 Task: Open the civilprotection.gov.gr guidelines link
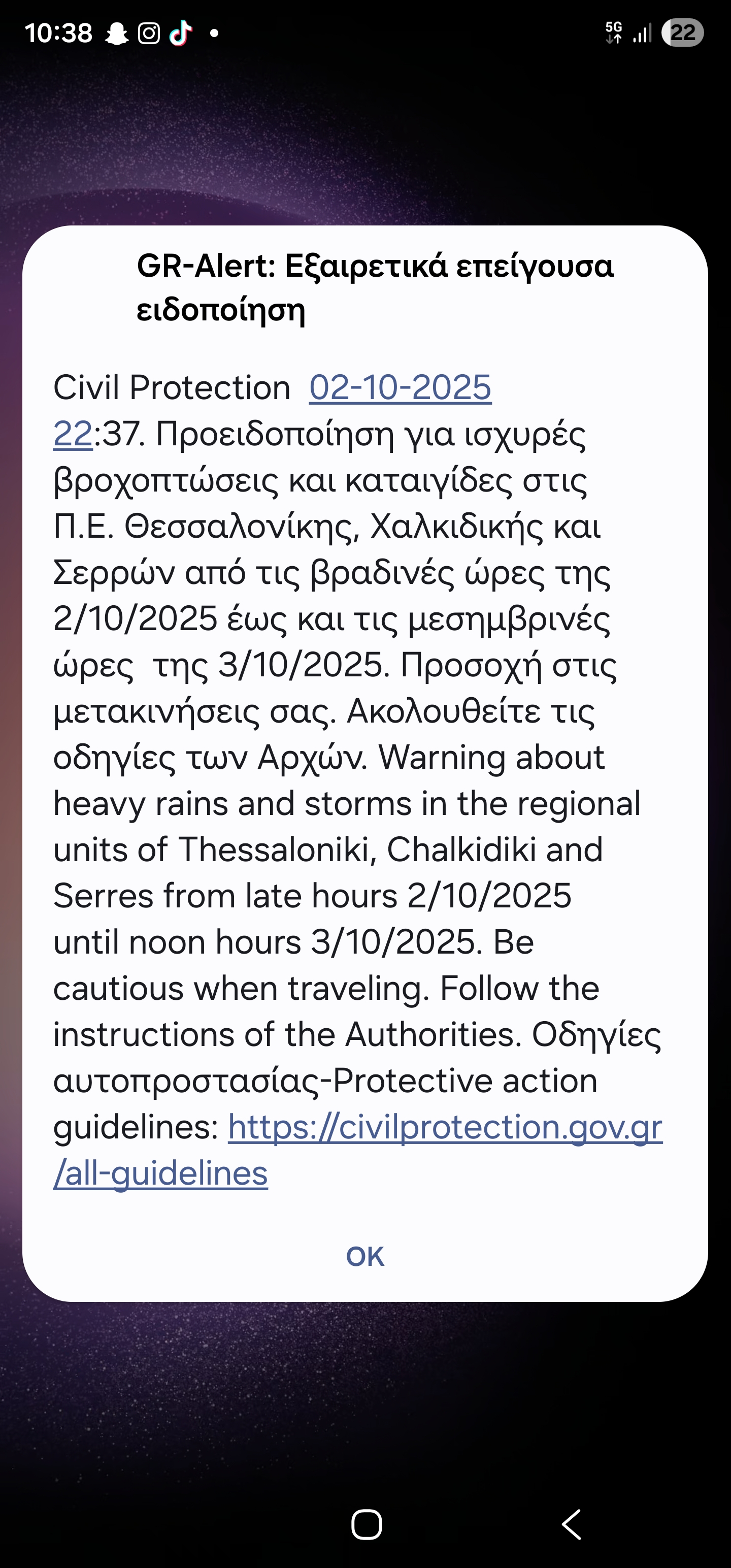[x=444, y=1127]
